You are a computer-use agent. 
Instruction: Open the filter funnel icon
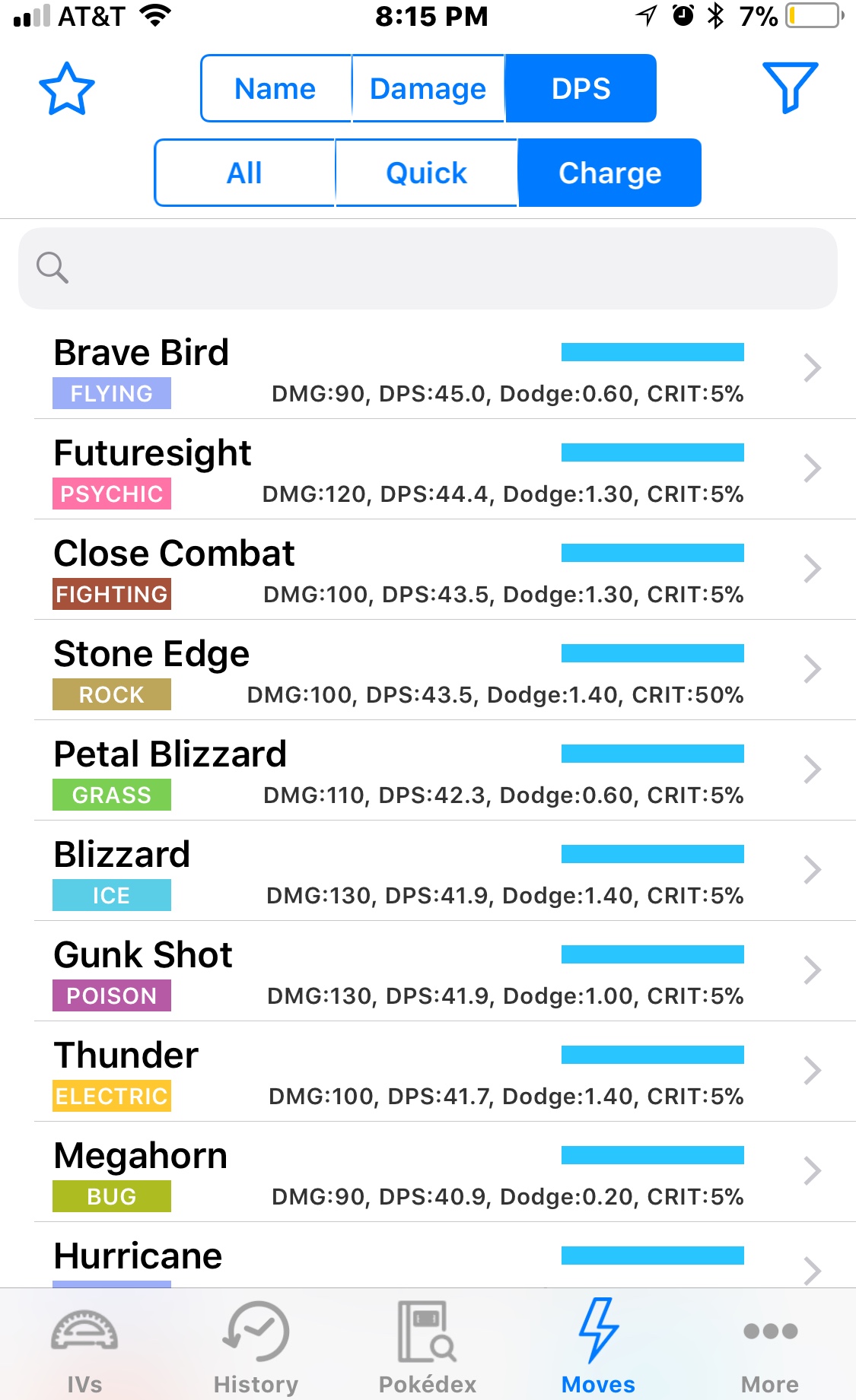pos(790,88)
